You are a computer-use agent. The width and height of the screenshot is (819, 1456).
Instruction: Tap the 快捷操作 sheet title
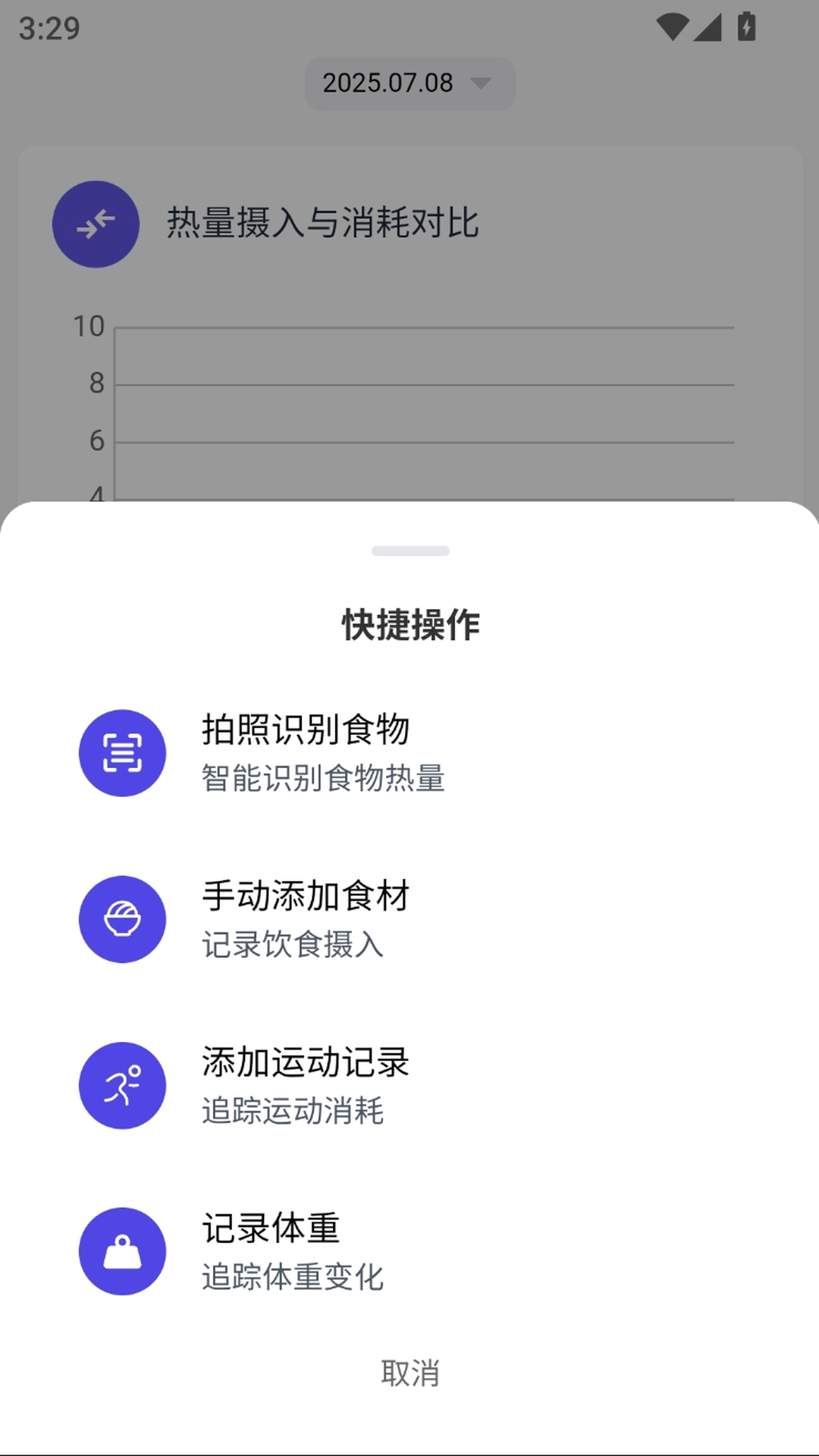409,625
